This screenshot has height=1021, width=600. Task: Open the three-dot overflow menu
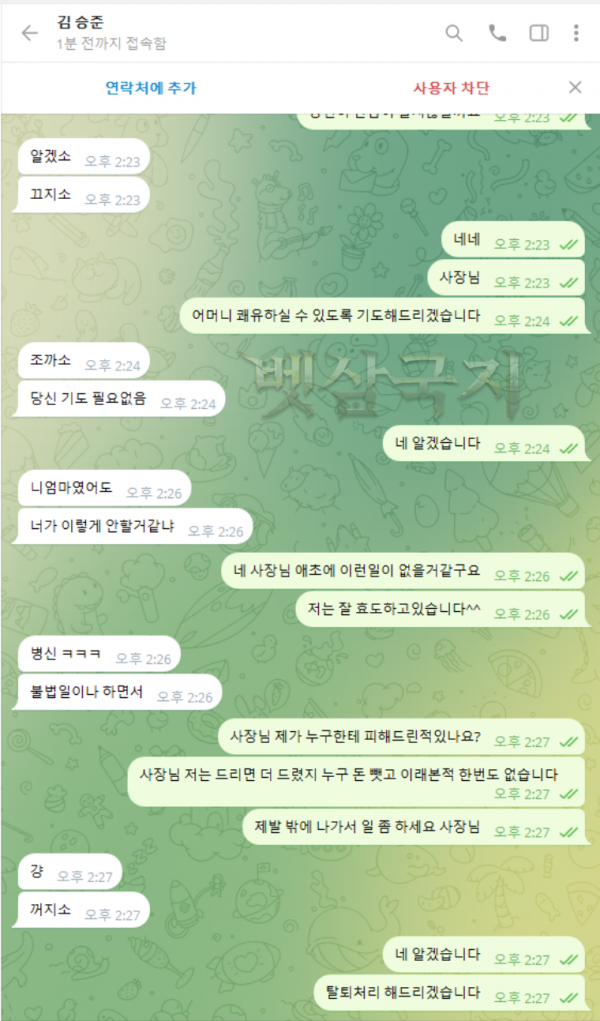pyautogui.click(x=576, y=33)
